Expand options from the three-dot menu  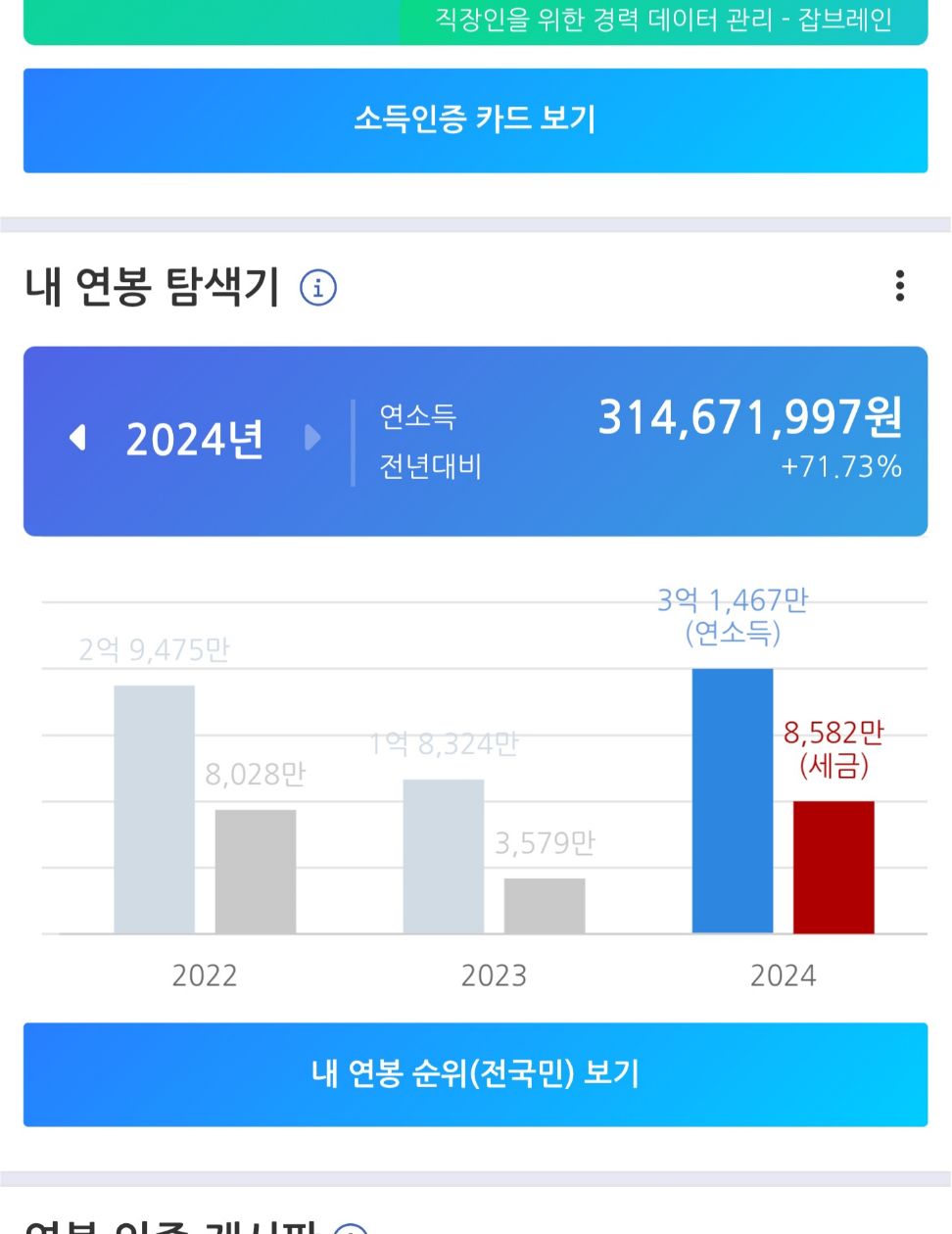[x=900, y=286]
